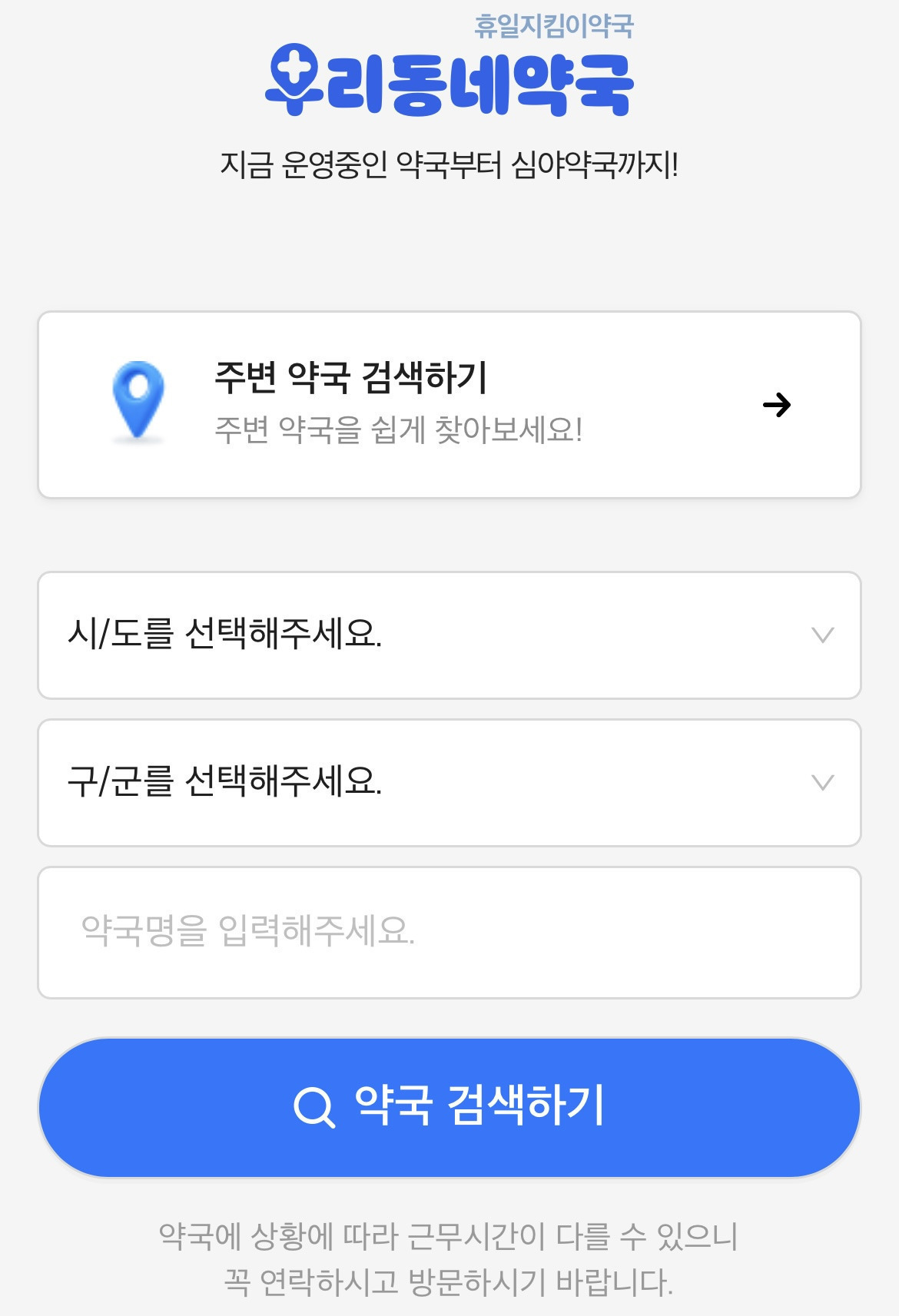Open the 시/도 selection dropdown

coord(449,631)
